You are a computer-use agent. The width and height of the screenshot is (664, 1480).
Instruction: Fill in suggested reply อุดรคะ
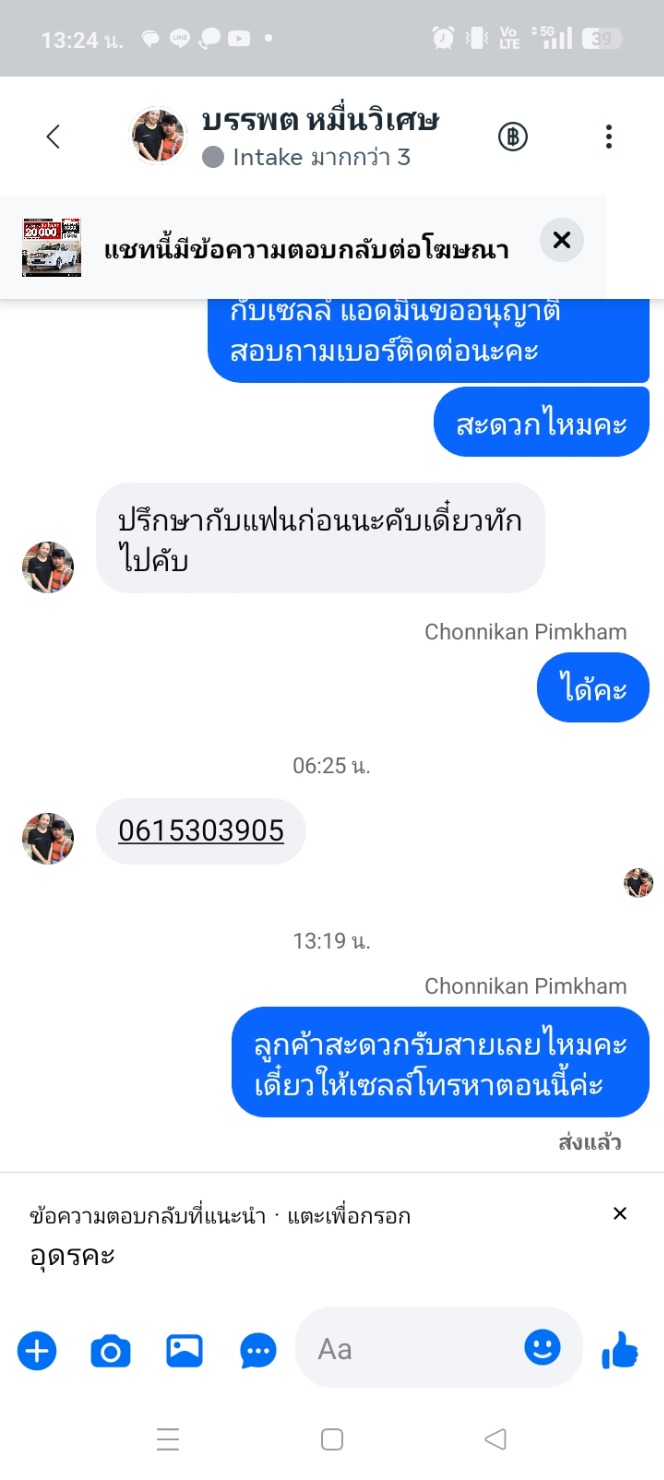(72, 1256)
